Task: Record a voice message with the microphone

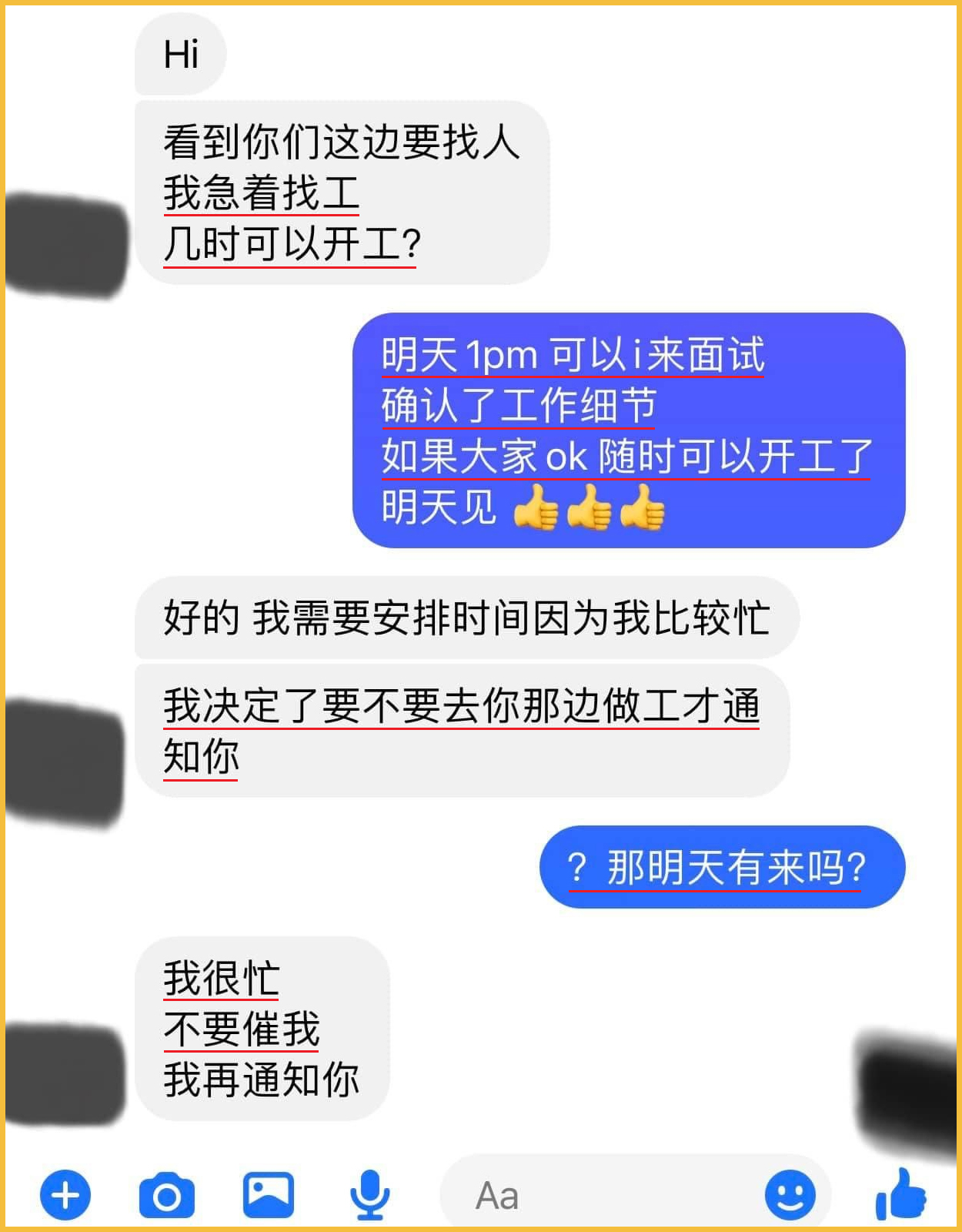Action: pos(369,1194)
